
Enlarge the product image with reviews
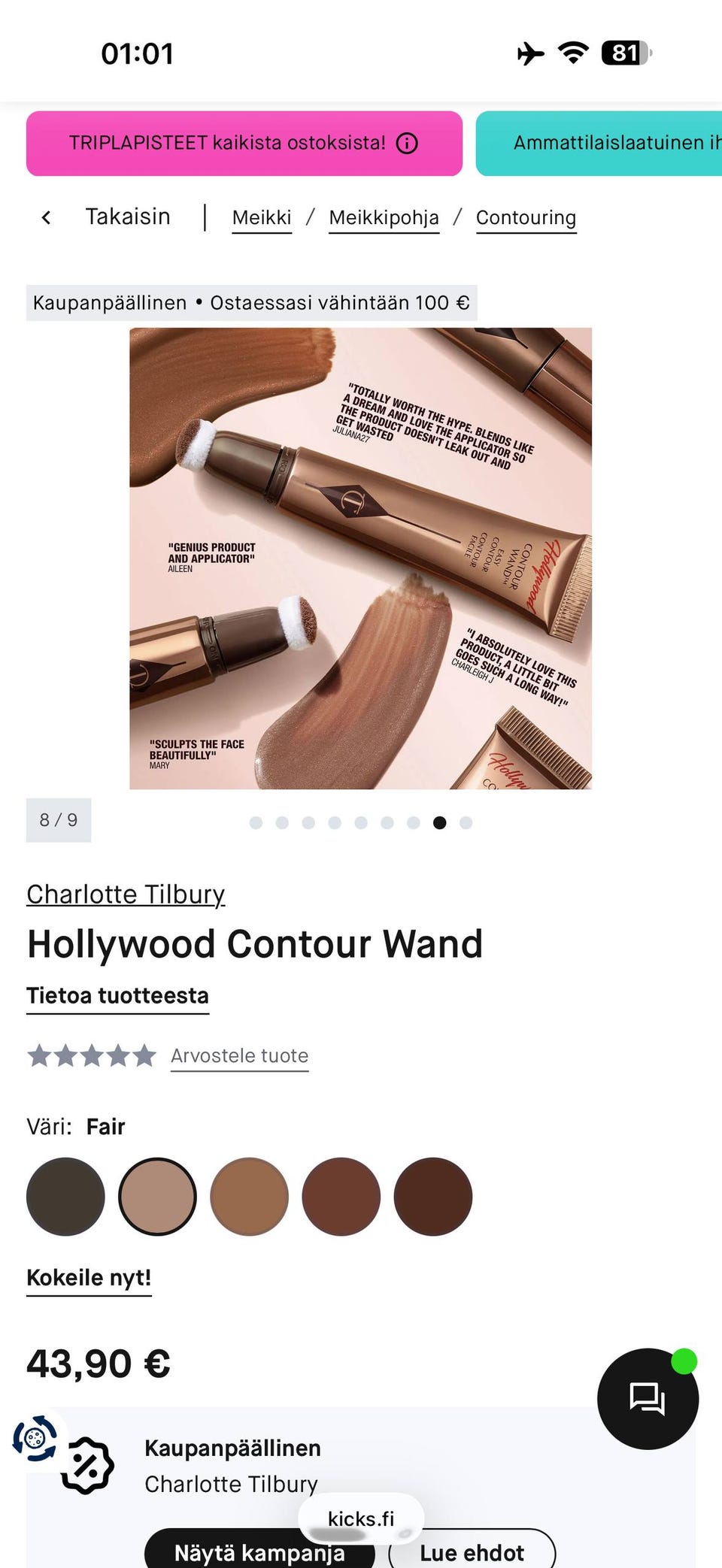[x=360, y=558]
